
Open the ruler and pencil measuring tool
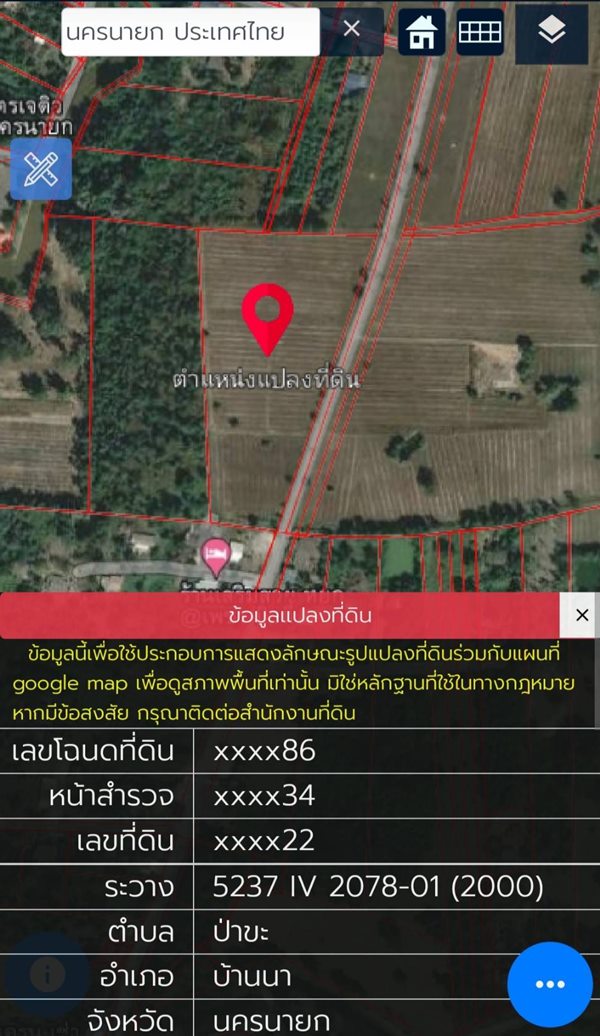(41, 169)
